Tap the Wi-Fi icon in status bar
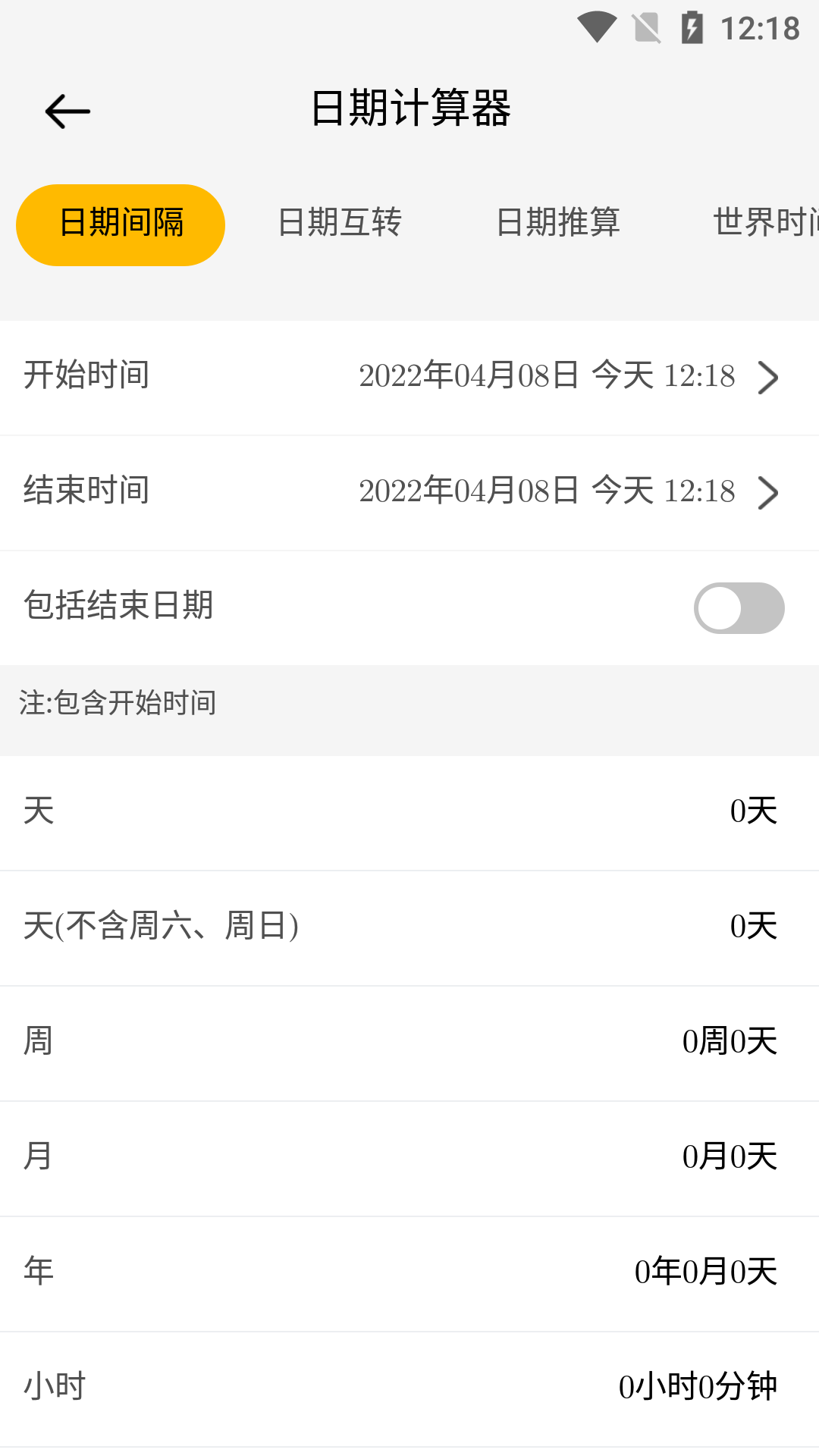 (598, 26)
